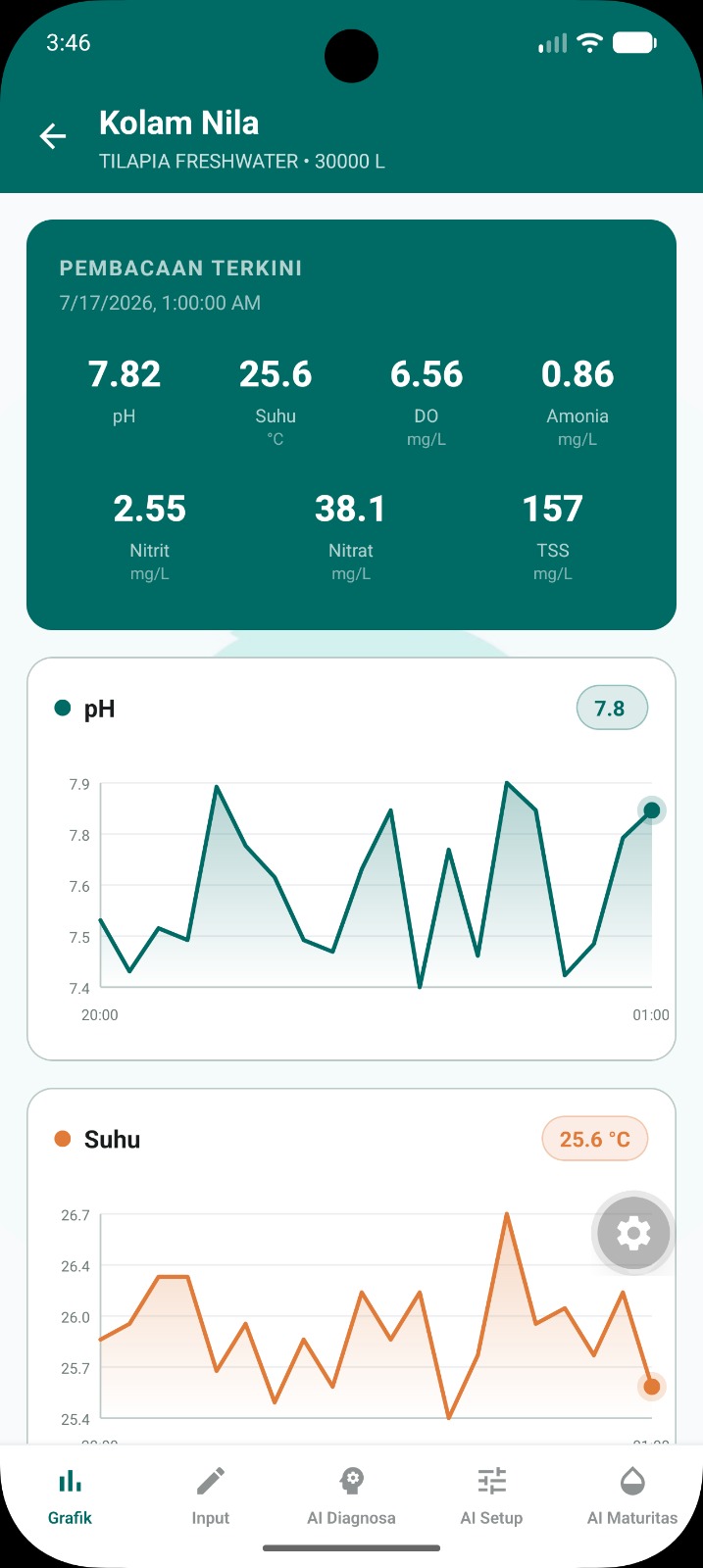Go back from Kolam Nila
This screenshot has height=1568, width=703.
click(53, 137)
